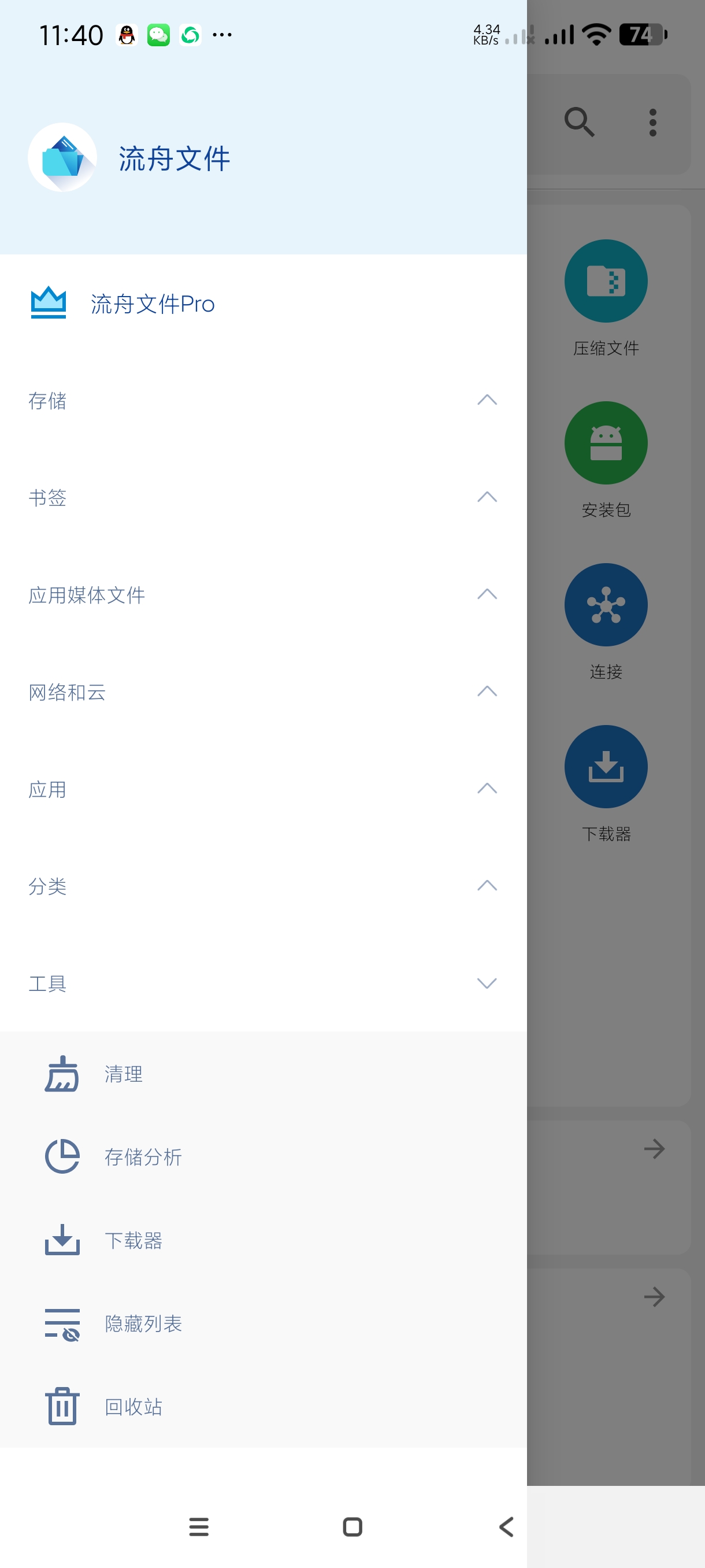Open the 隐藏列表 hidden list
Image resolution: width=705 pixels, height=1568 pixels.
tap(143, 1324)
